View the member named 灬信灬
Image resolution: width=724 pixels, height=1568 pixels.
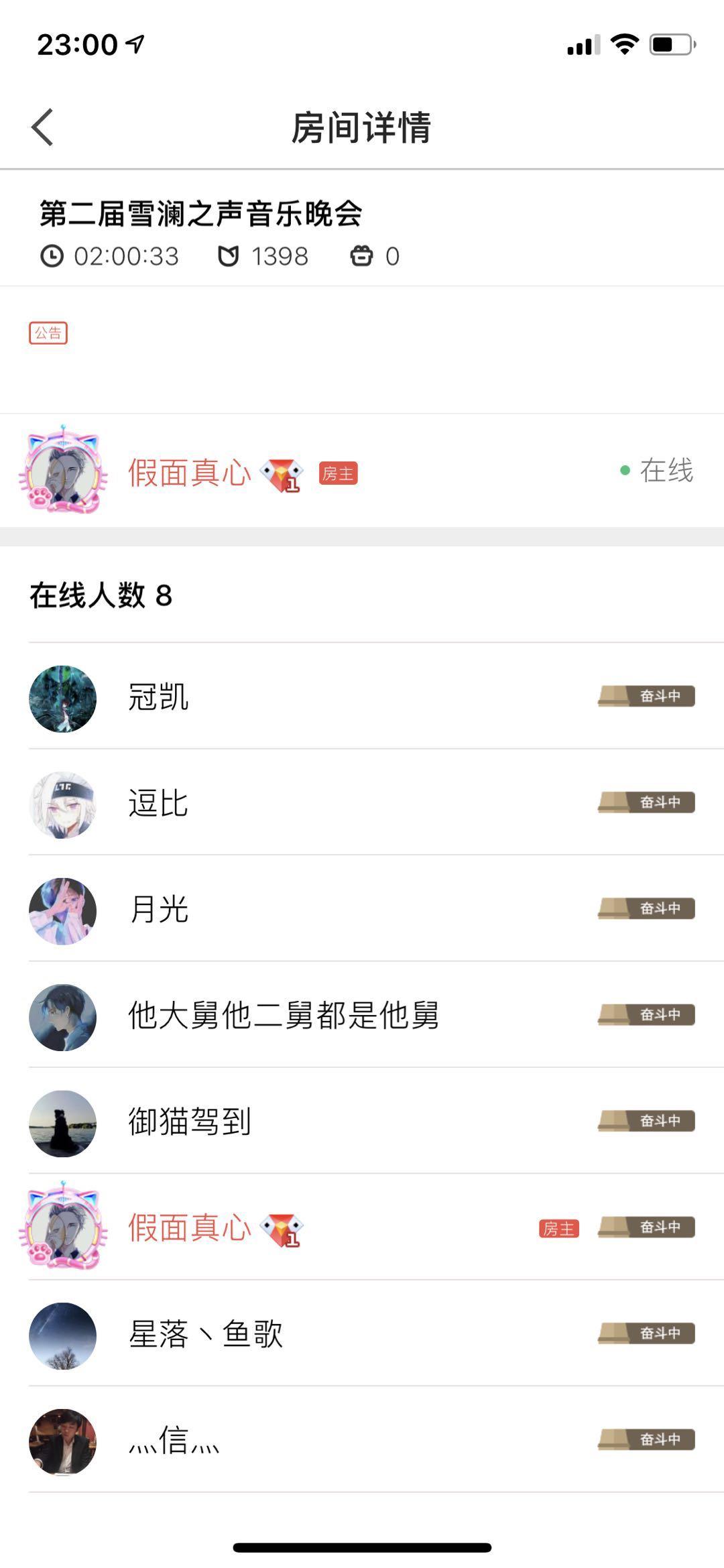click(x=174, y=1440)
